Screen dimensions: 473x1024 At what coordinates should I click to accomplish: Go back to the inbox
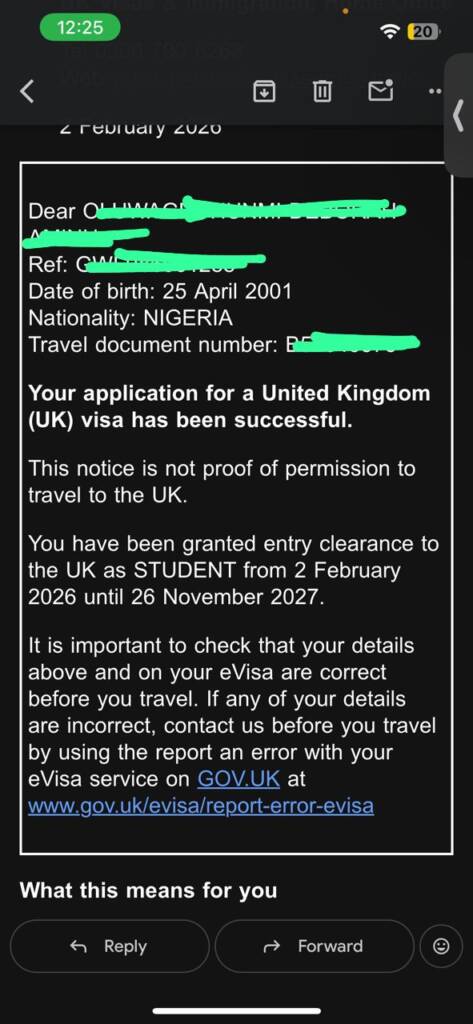[27, 91]
